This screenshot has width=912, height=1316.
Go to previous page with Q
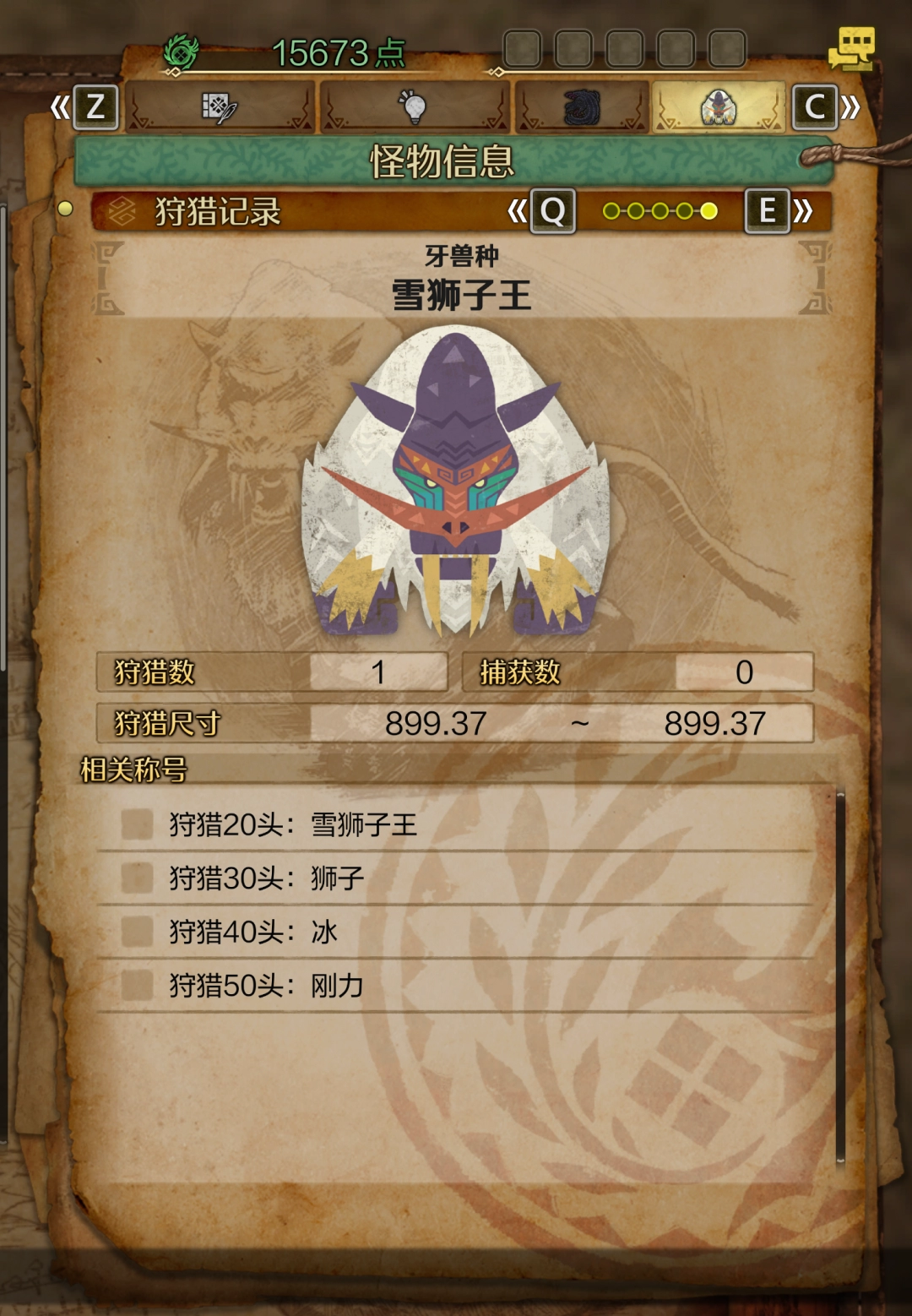(x=552, y=211)
